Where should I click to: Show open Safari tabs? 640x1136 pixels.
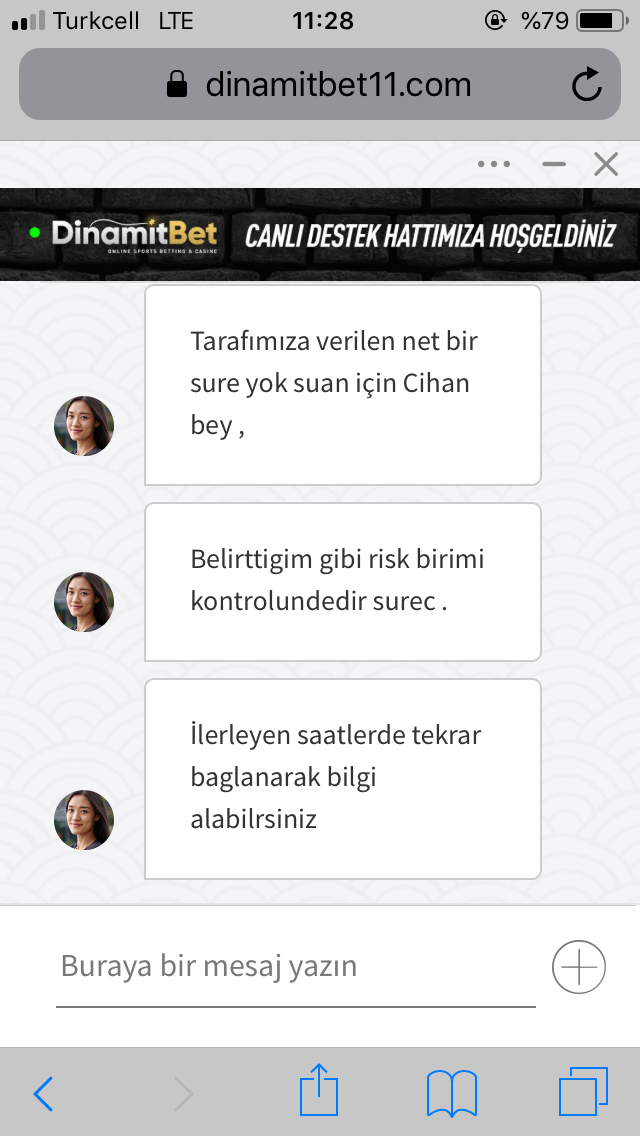583,1092
